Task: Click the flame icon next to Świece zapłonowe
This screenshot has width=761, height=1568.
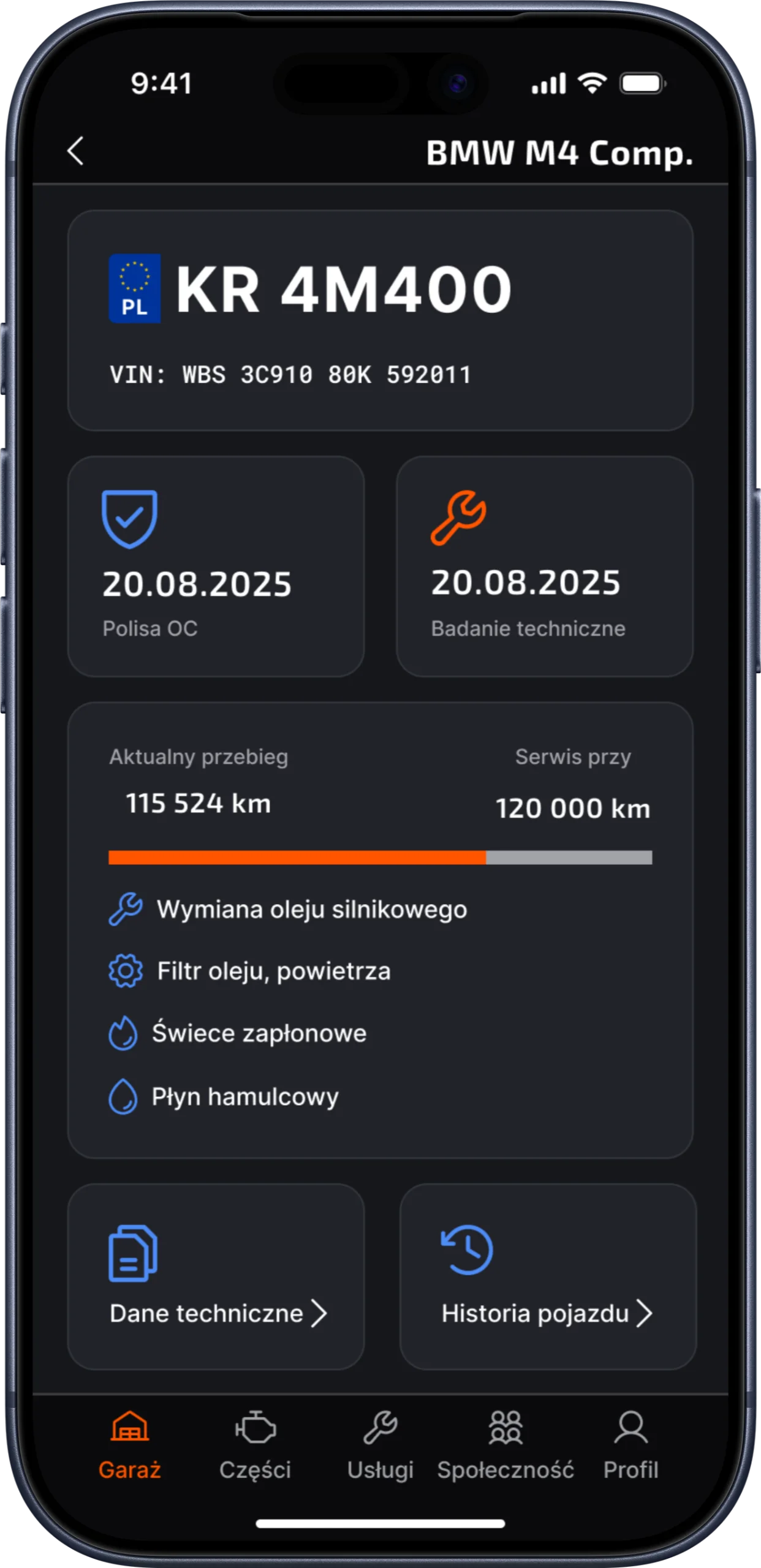Action: (x=123, y=1033)
